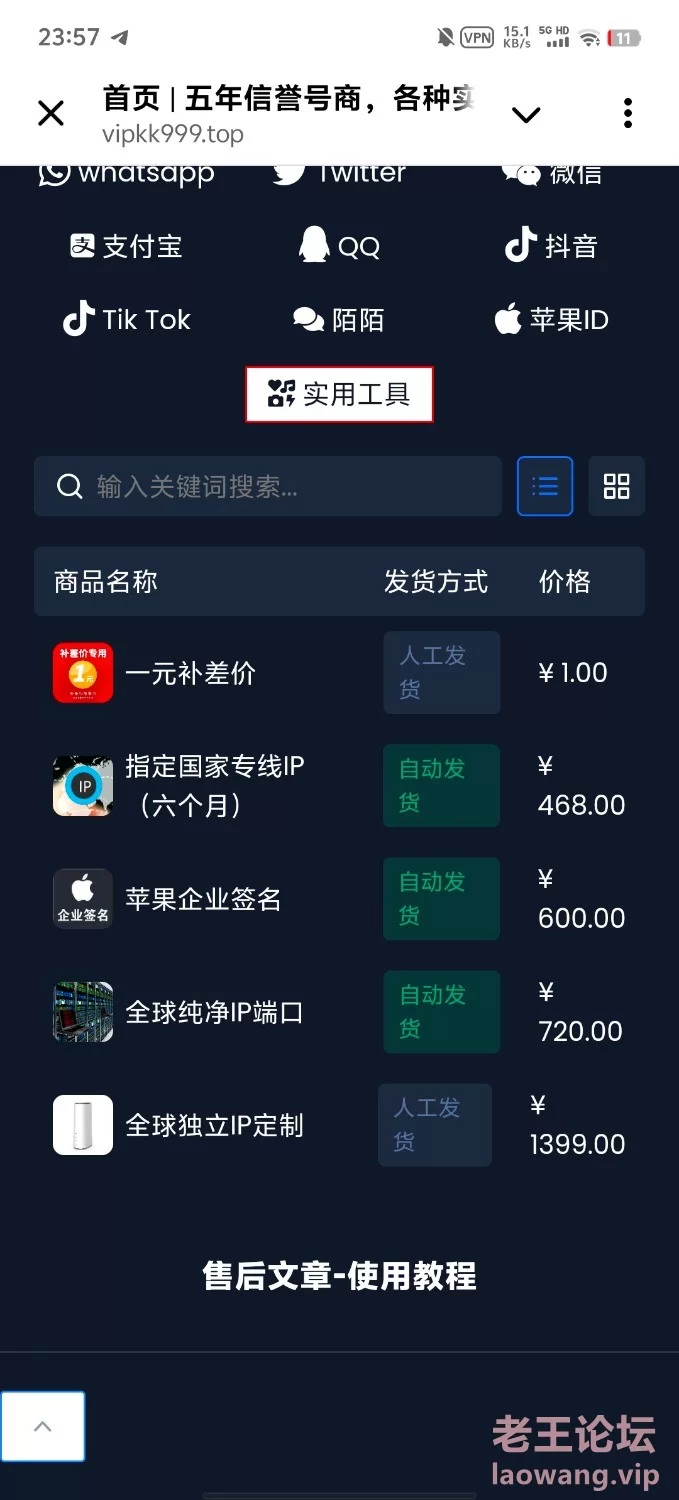
Task: Switch to the Tik Tok category
Action: (x=127, y=320)
